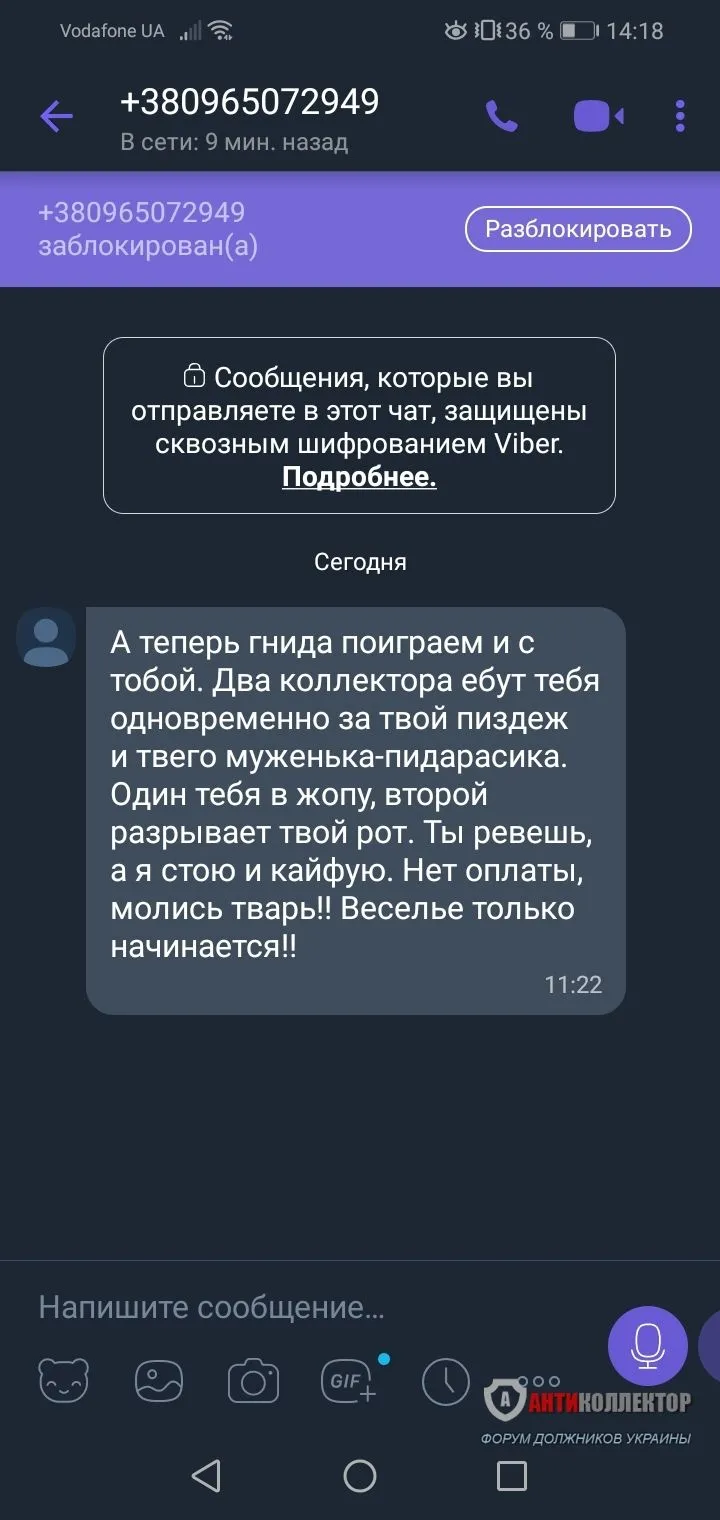
Task: Record a voice message with the microphone
Action: 648,1346
